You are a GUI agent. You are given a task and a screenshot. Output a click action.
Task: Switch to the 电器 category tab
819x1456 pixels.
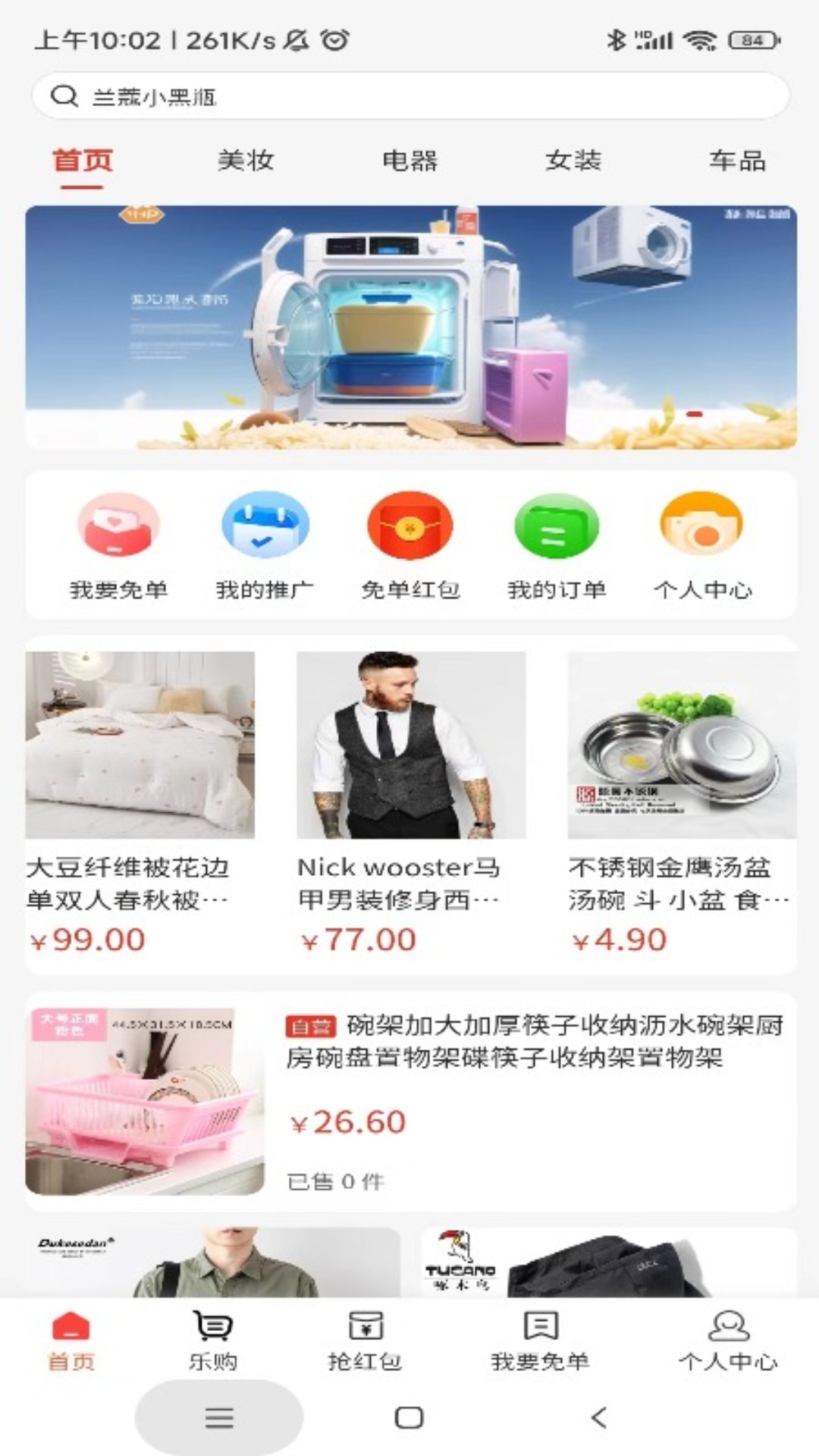point(409,160)
